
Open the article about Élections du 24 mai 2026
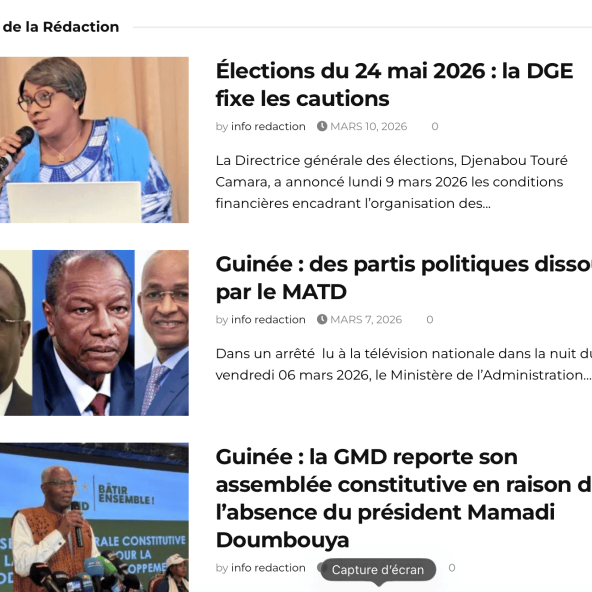(x=395, y=85)
